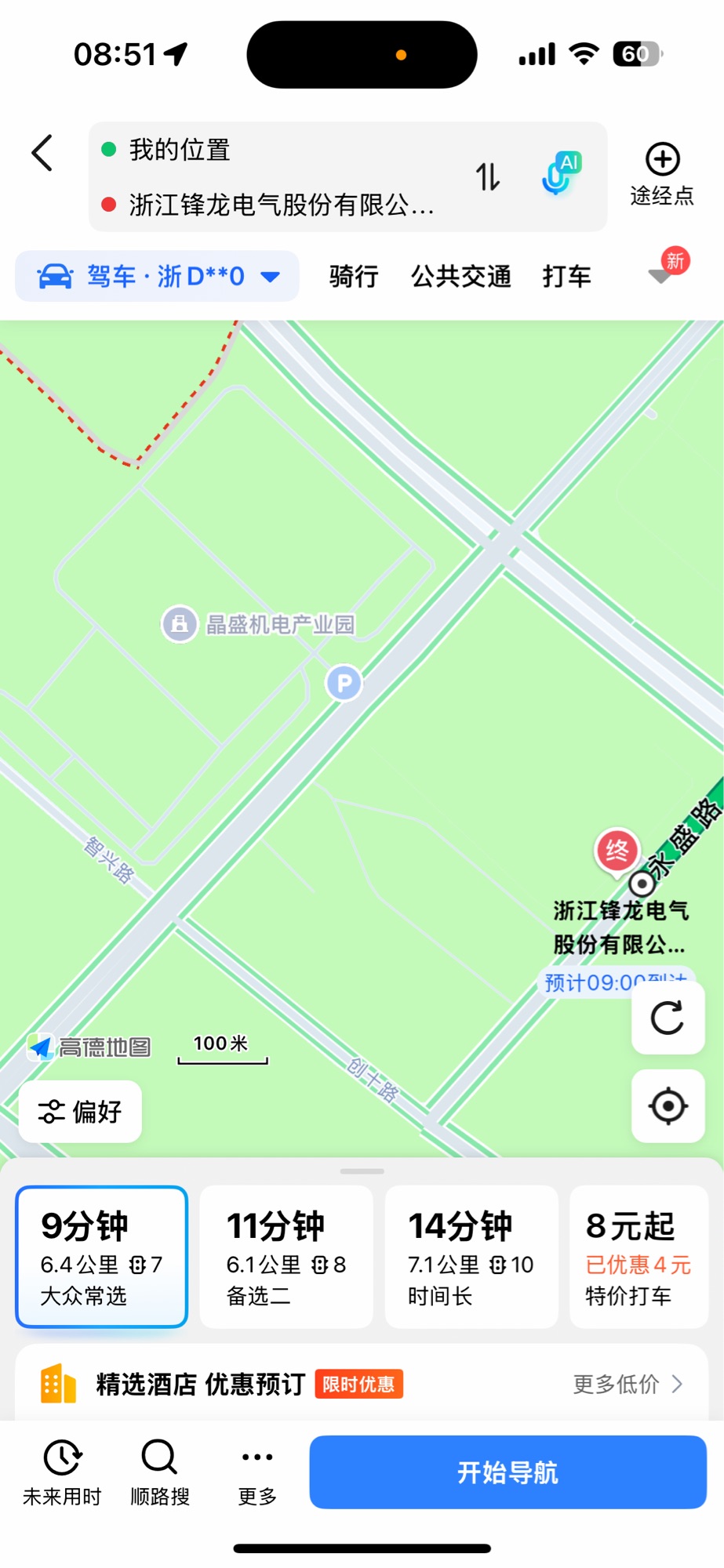Open 未来用时 future travel time
The height and width of the screenshot is (1568, 724).
(x=62, y=1472)
